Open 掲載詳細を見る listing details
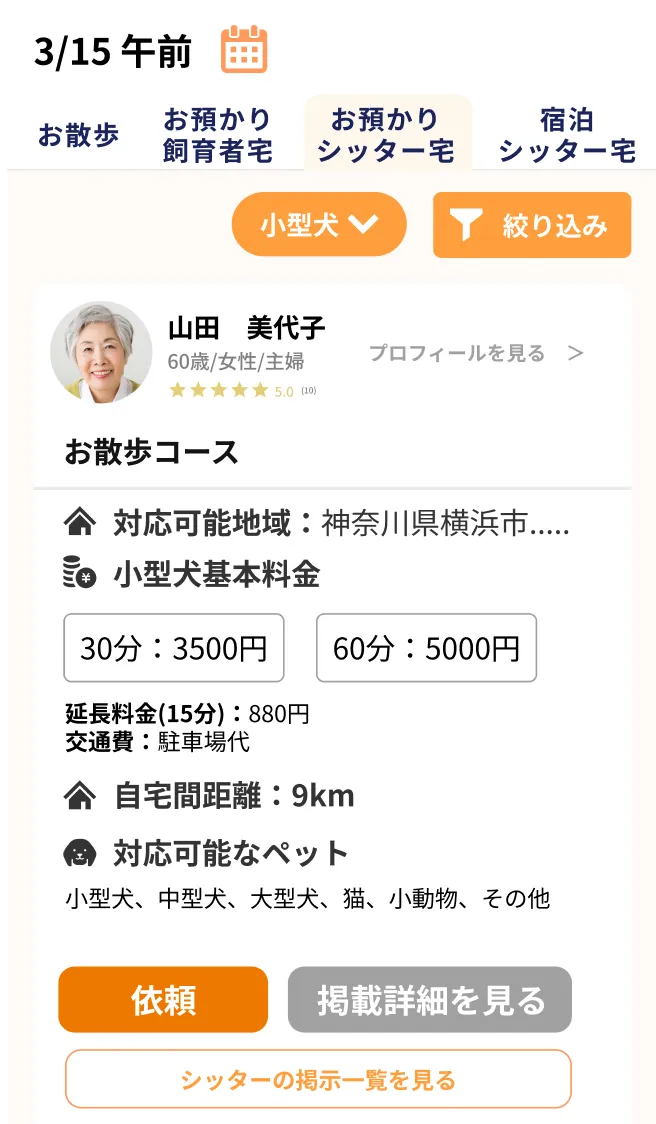The width and height of the screenshot is (656, 1124). click(x=430, y=999)
